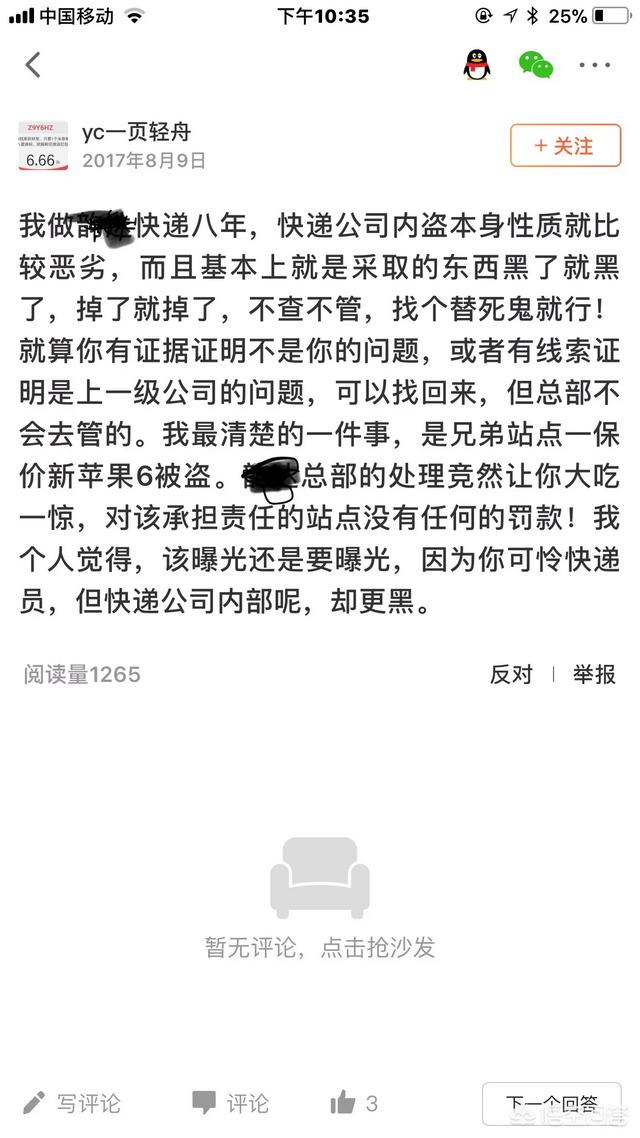Like this answer with the thumbs-up
This screenshot has height=1138, width=640.
[344, 1103]
